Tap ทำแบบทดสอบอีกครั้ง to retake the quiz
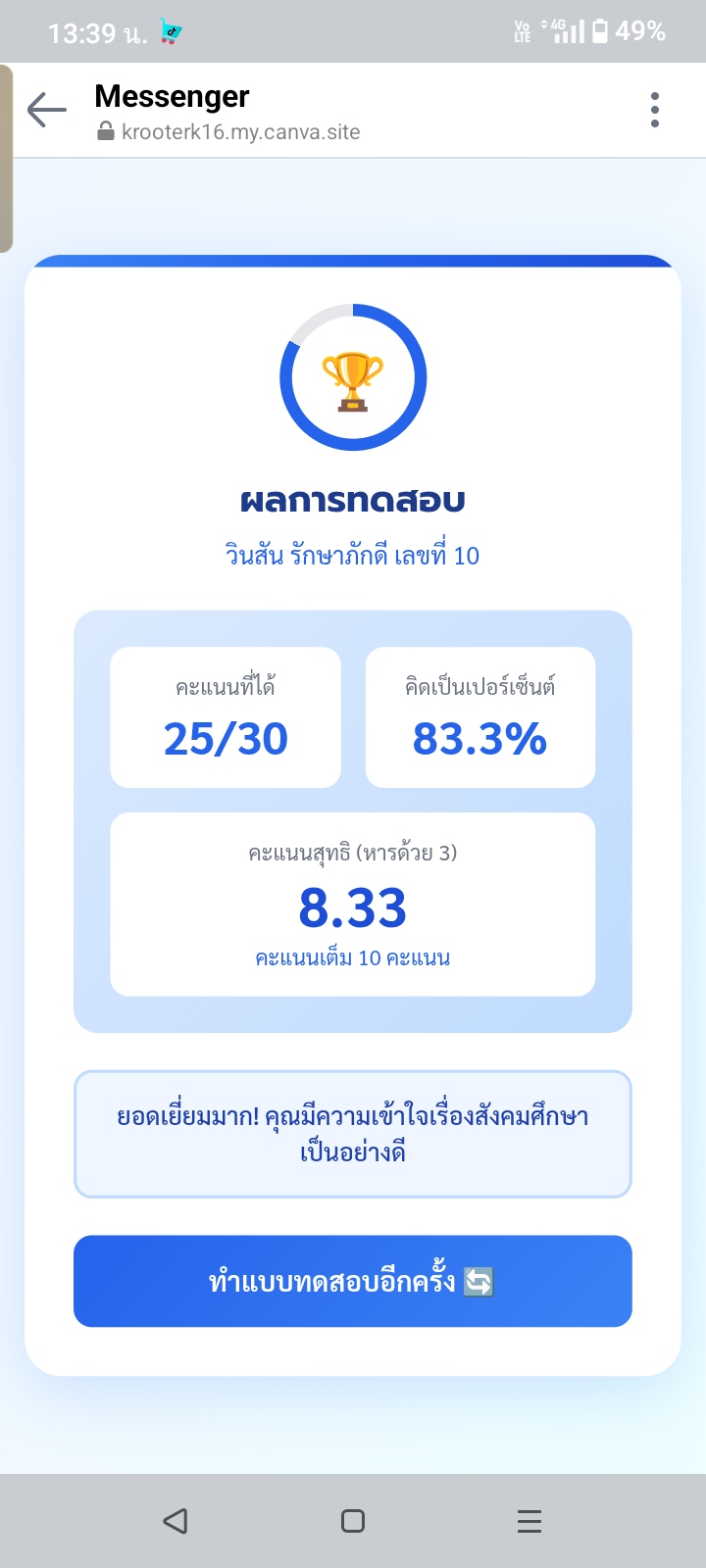The image size is (706, 1568). pos(353,1281)
